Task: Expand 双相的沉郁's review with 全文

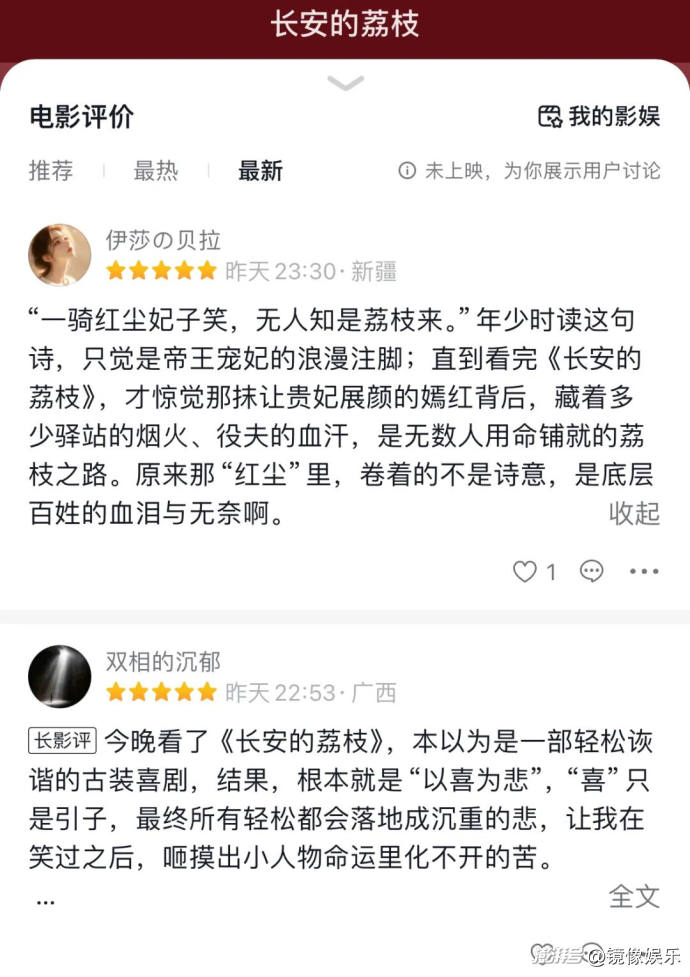Action: (635, 896)
